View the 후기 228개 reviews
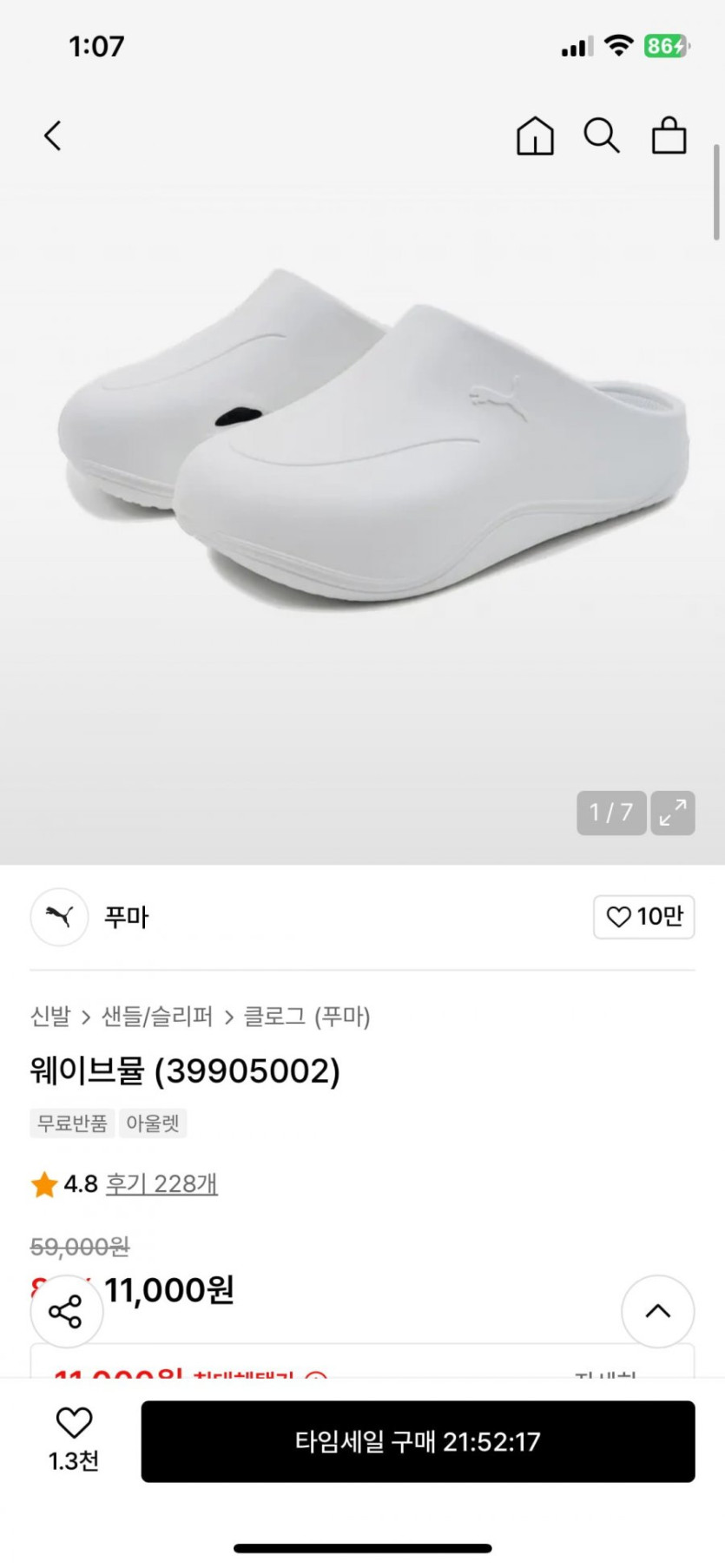 pos(161,1183)
